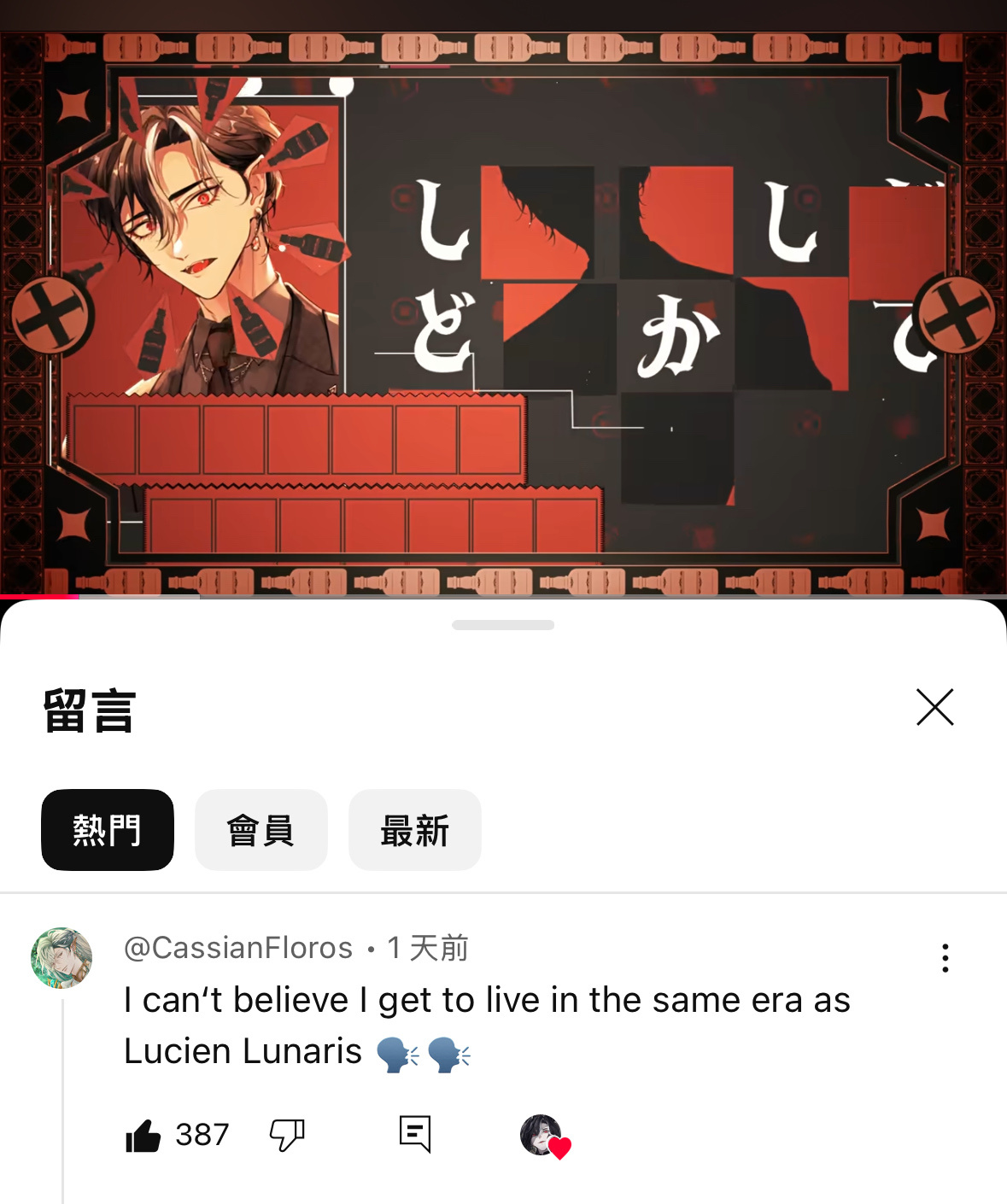Screen dimensions: 1007x1204
Task: Dislike the comment by CassianFloros
Action: point(287,1136)
